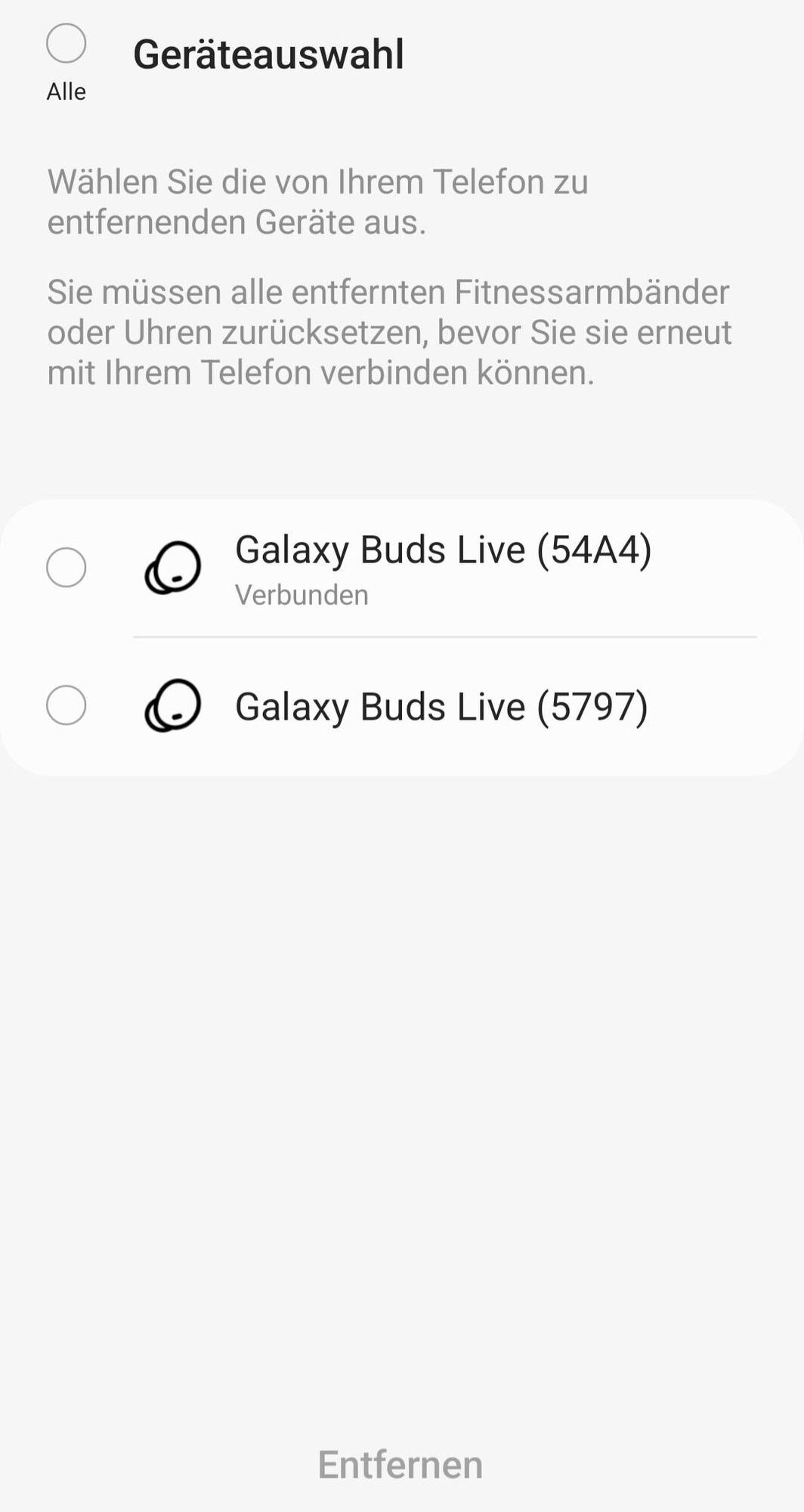Screen dimensions: 804x1512
Task: Select all devices with the Alle checkbox
Action: [x=66, y=44]
